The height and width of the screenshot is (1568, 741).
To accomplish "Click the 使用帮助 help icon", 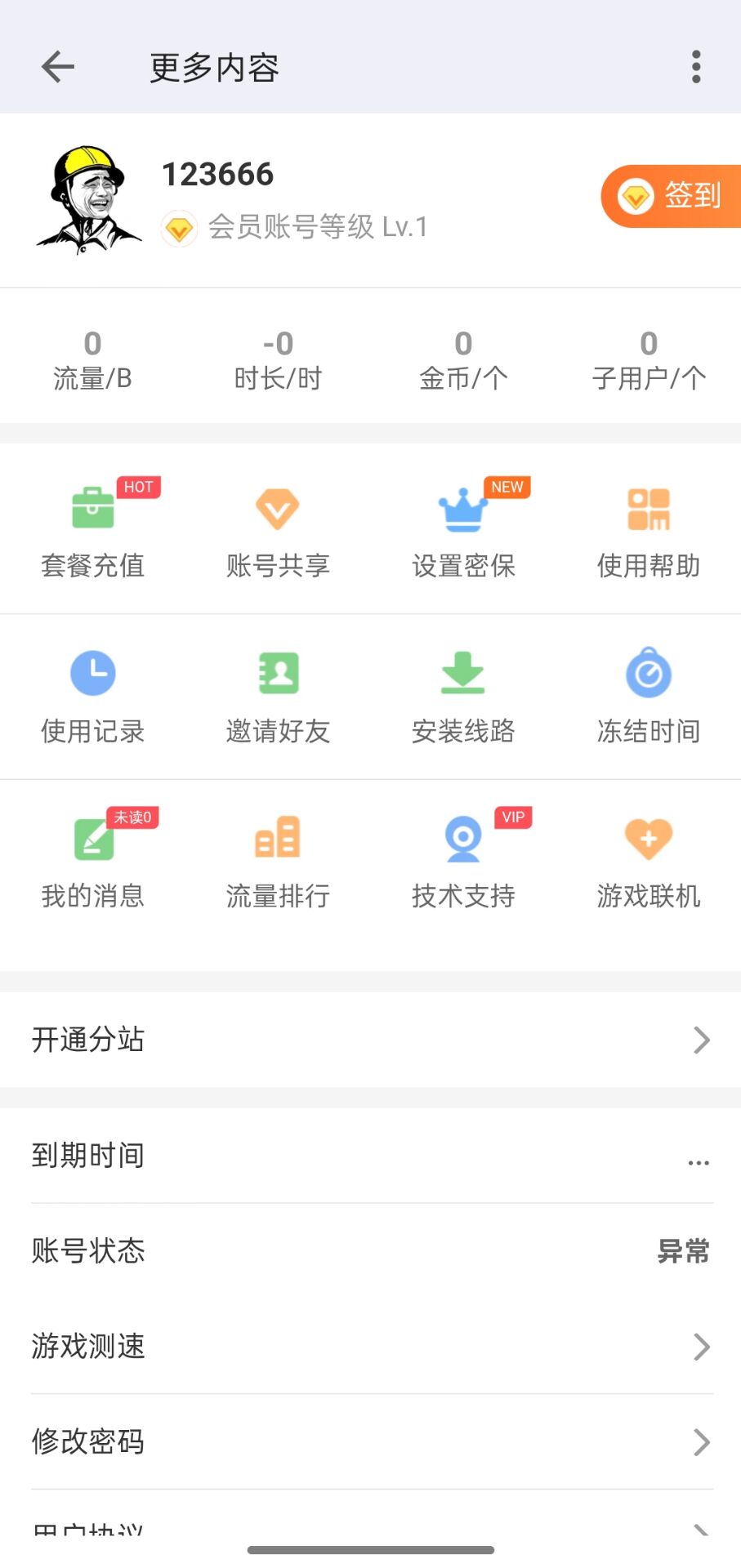I will pyautogui.click(x=648, y=527).
